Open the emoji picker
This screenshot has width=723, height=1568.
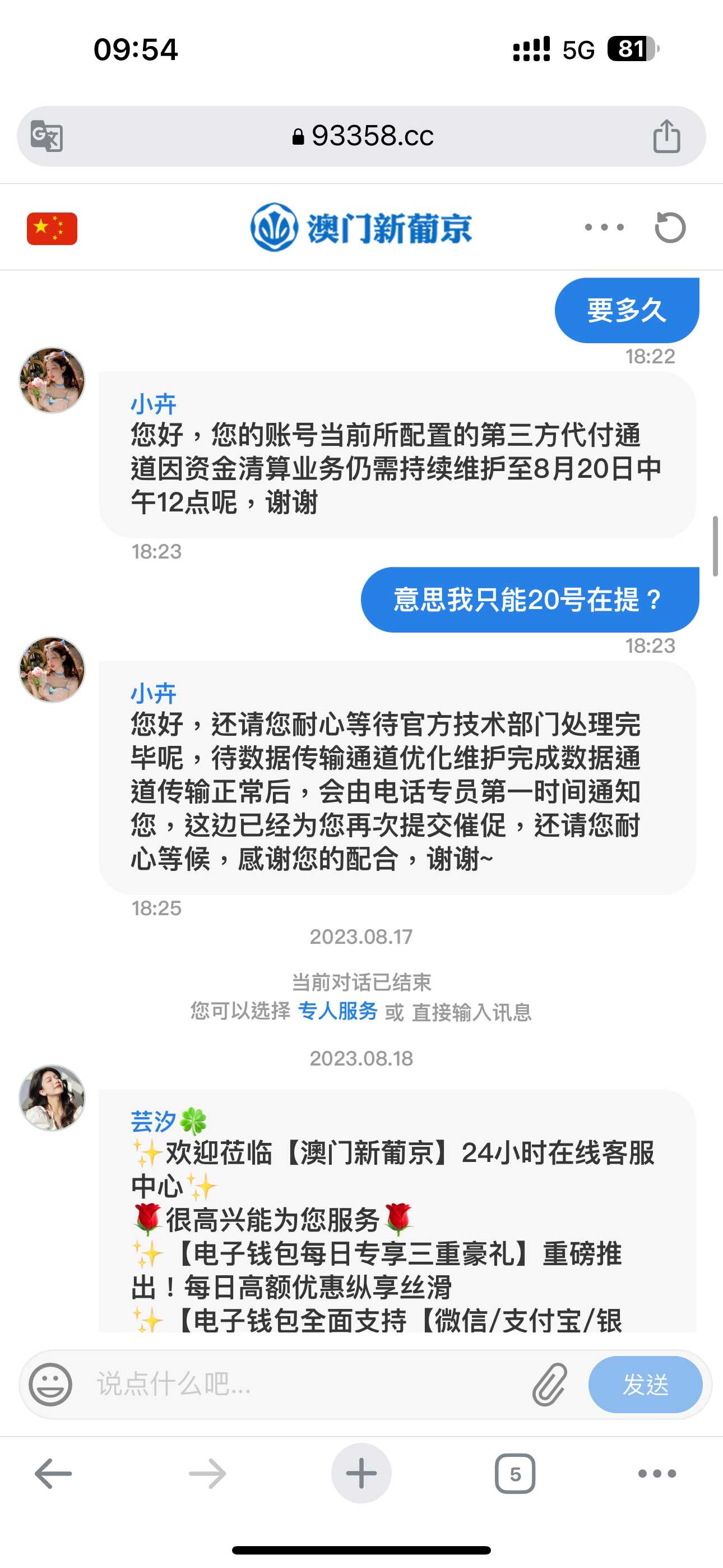pos(50,1384)
